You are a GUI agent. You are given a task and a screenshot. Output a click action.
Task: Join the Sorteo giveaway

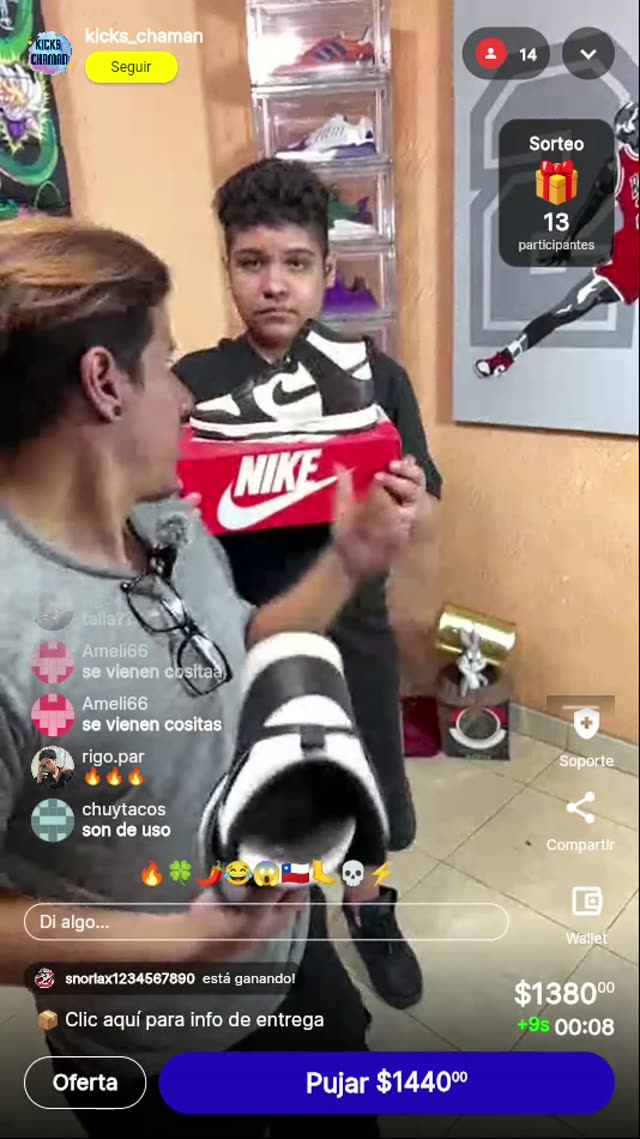pos(556,193)
